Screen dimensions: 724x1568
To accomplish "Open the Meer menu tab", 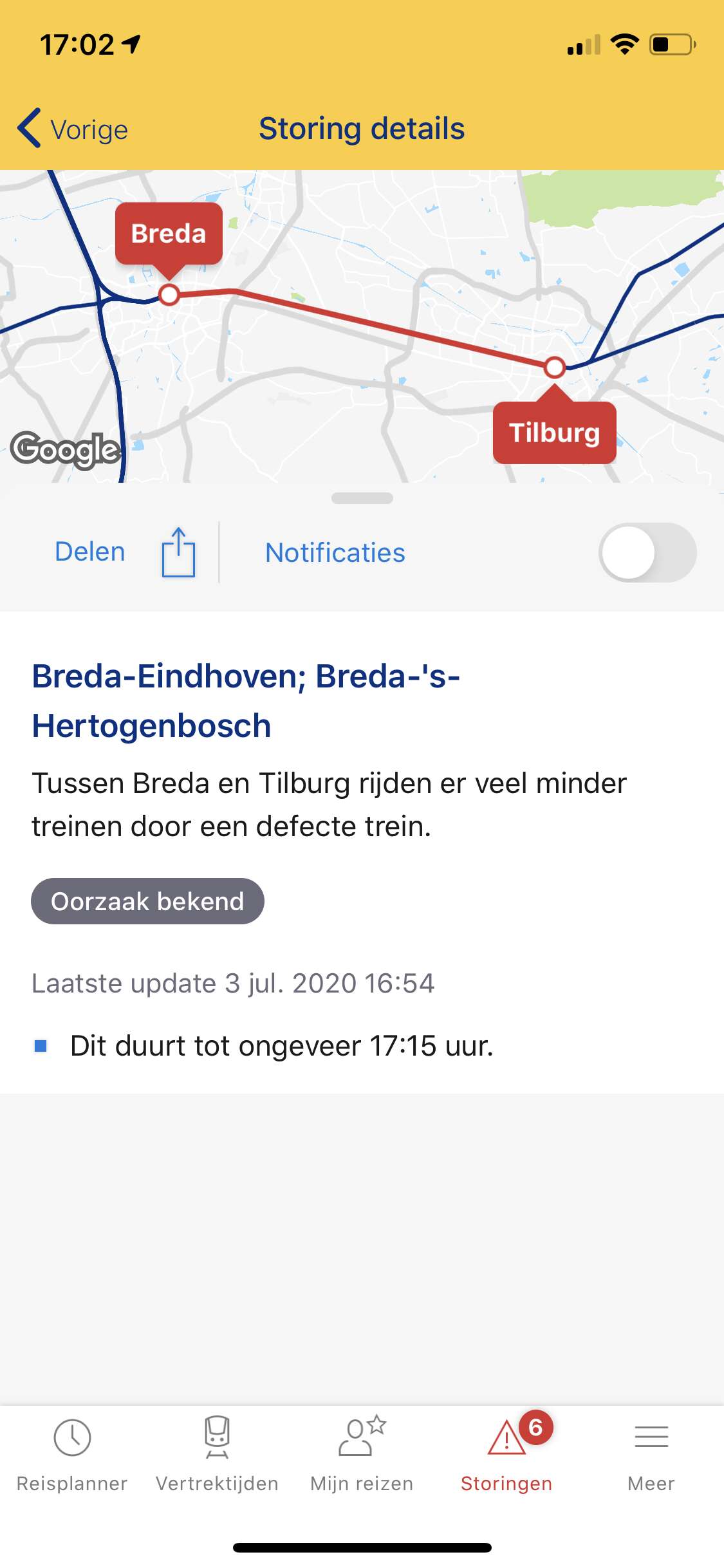I will (651, 1453).
